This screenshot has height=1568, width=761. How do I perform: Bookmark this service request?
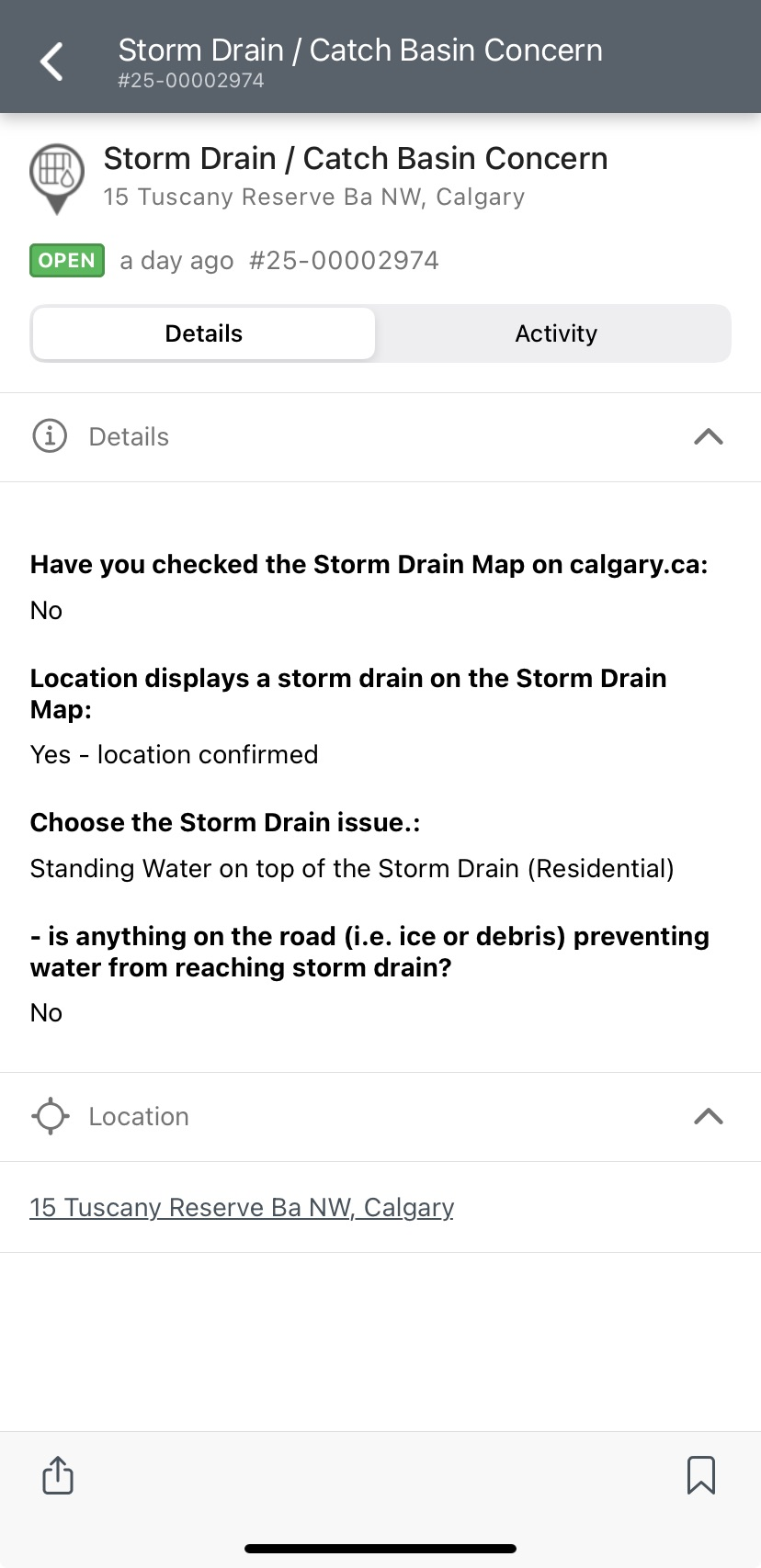[x=701, y=1475]
